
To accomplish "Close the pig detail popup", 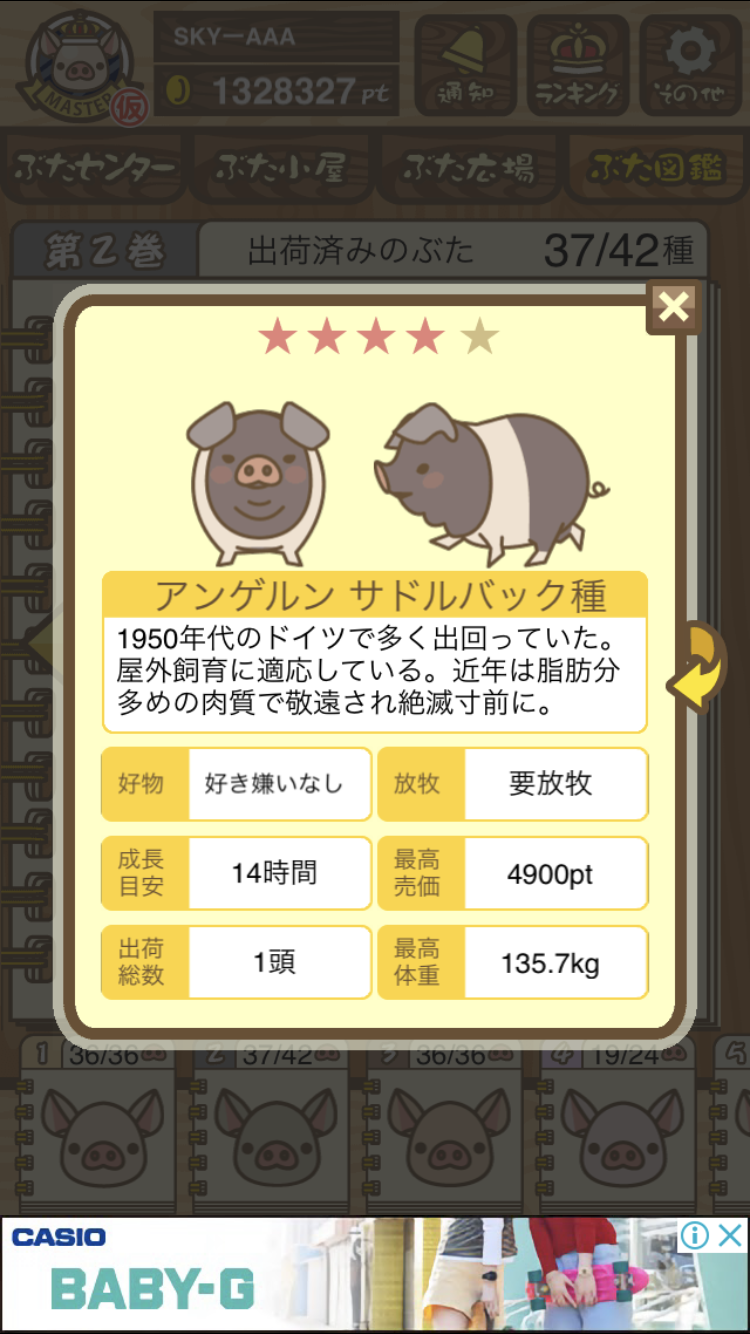I will tap(674, 307).
